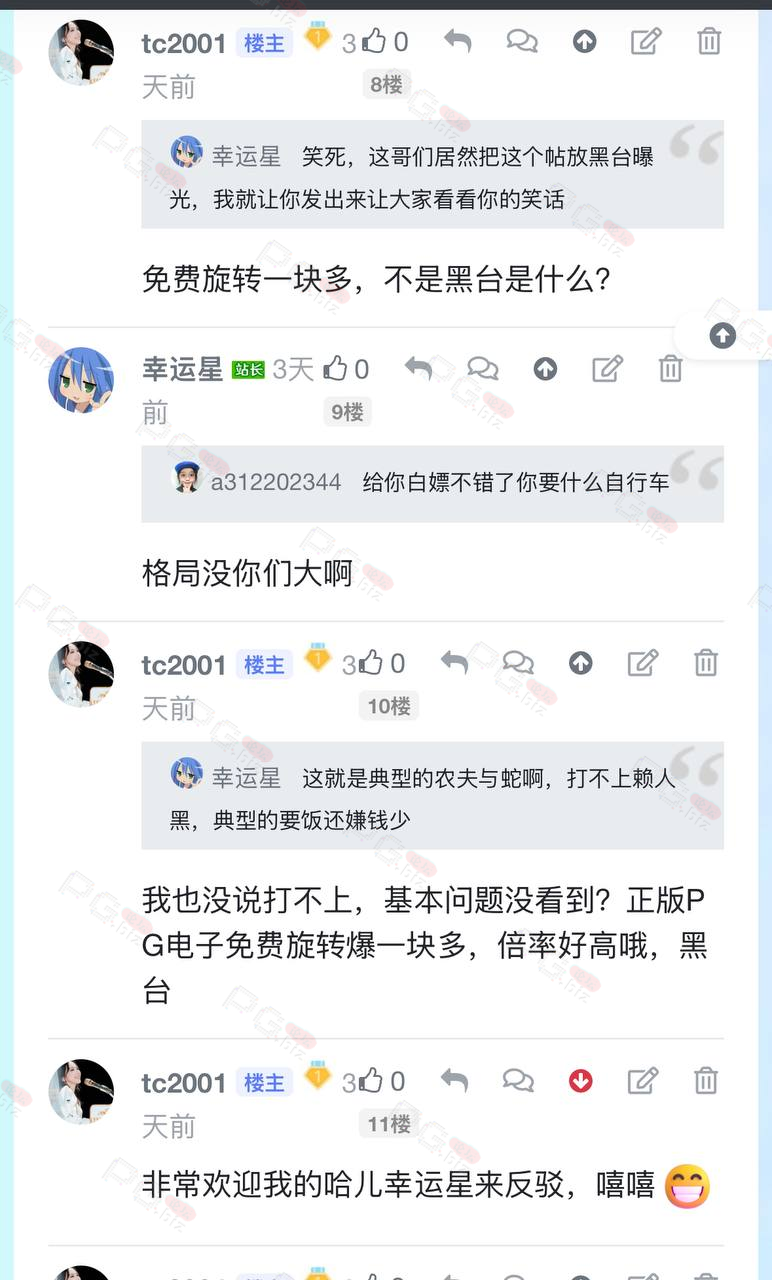The image size is (772, 1280).
Task: Open tc2001's username on 10楼 post
Action: click(x=184, y=665)
